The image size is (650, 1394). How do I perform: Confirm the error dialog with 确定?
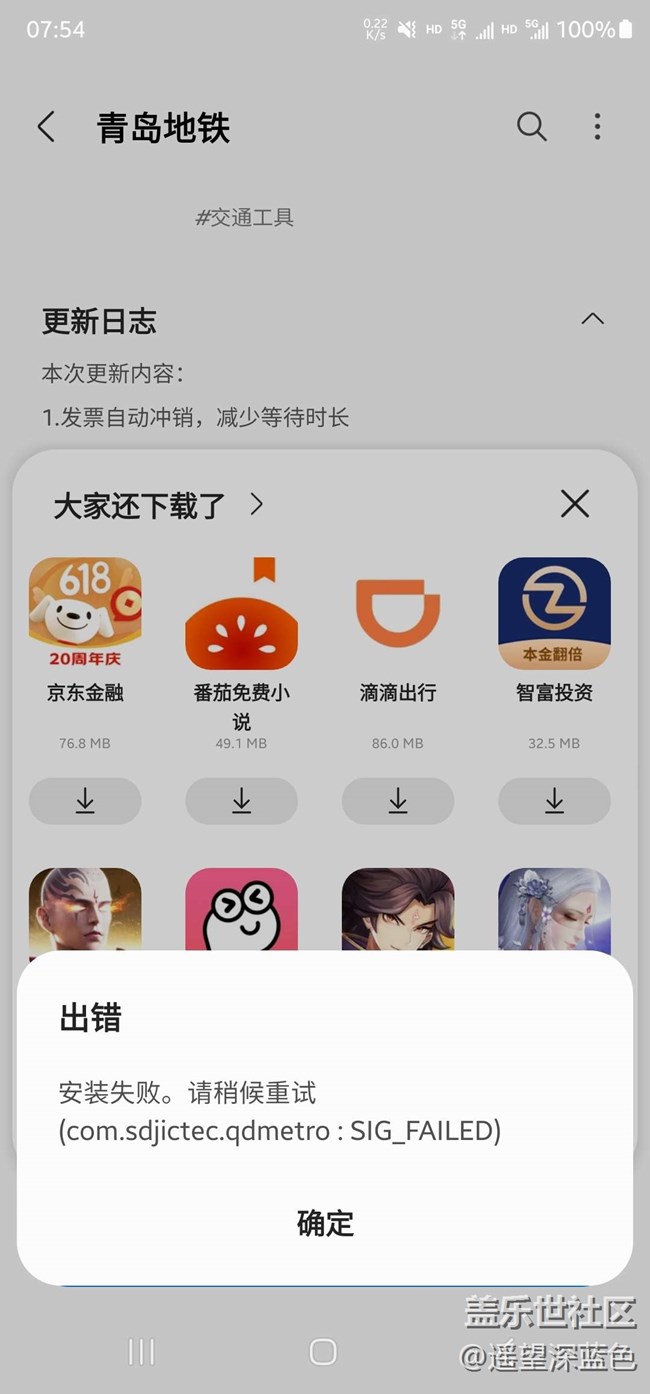(x=325, y=1223)
